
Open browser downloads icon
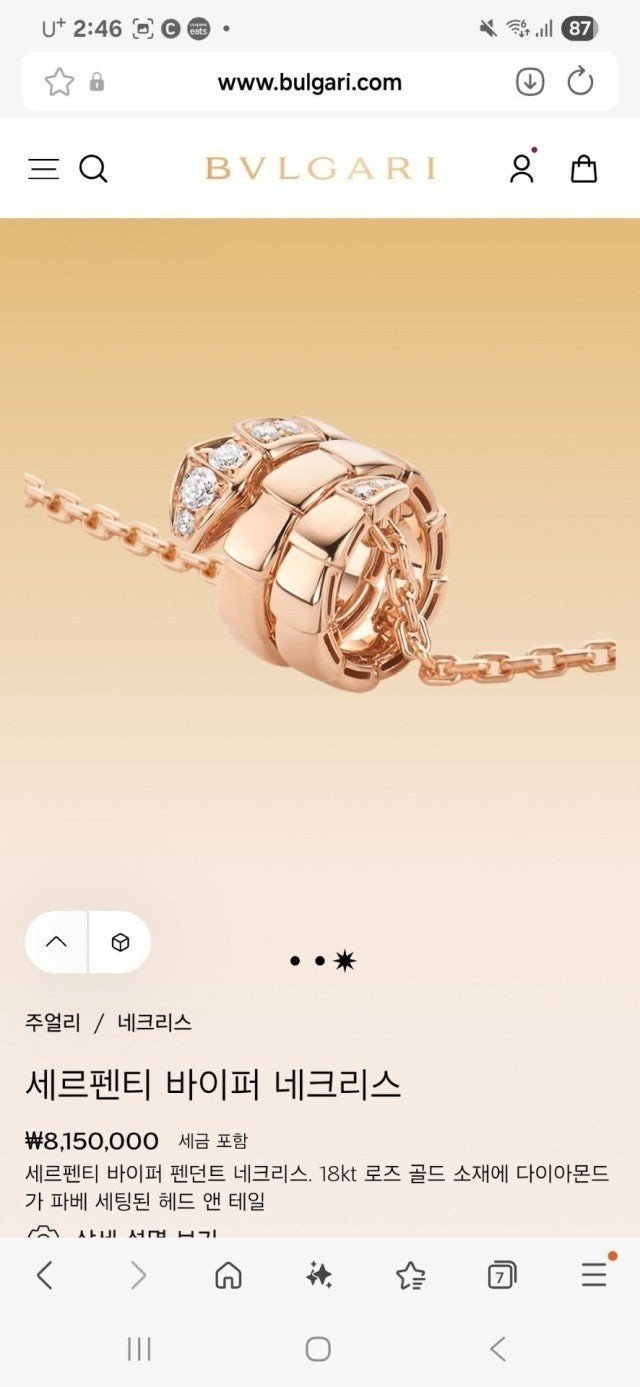click(530, 83)
